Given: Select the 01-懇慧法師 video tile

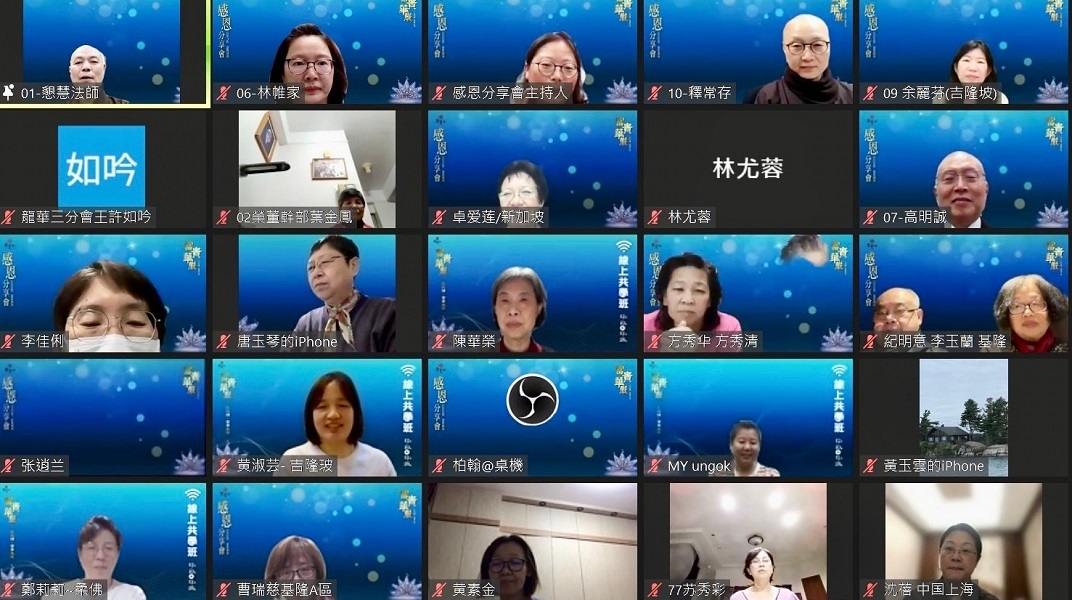Looking at the screenshot, I should tap(103, 50).
